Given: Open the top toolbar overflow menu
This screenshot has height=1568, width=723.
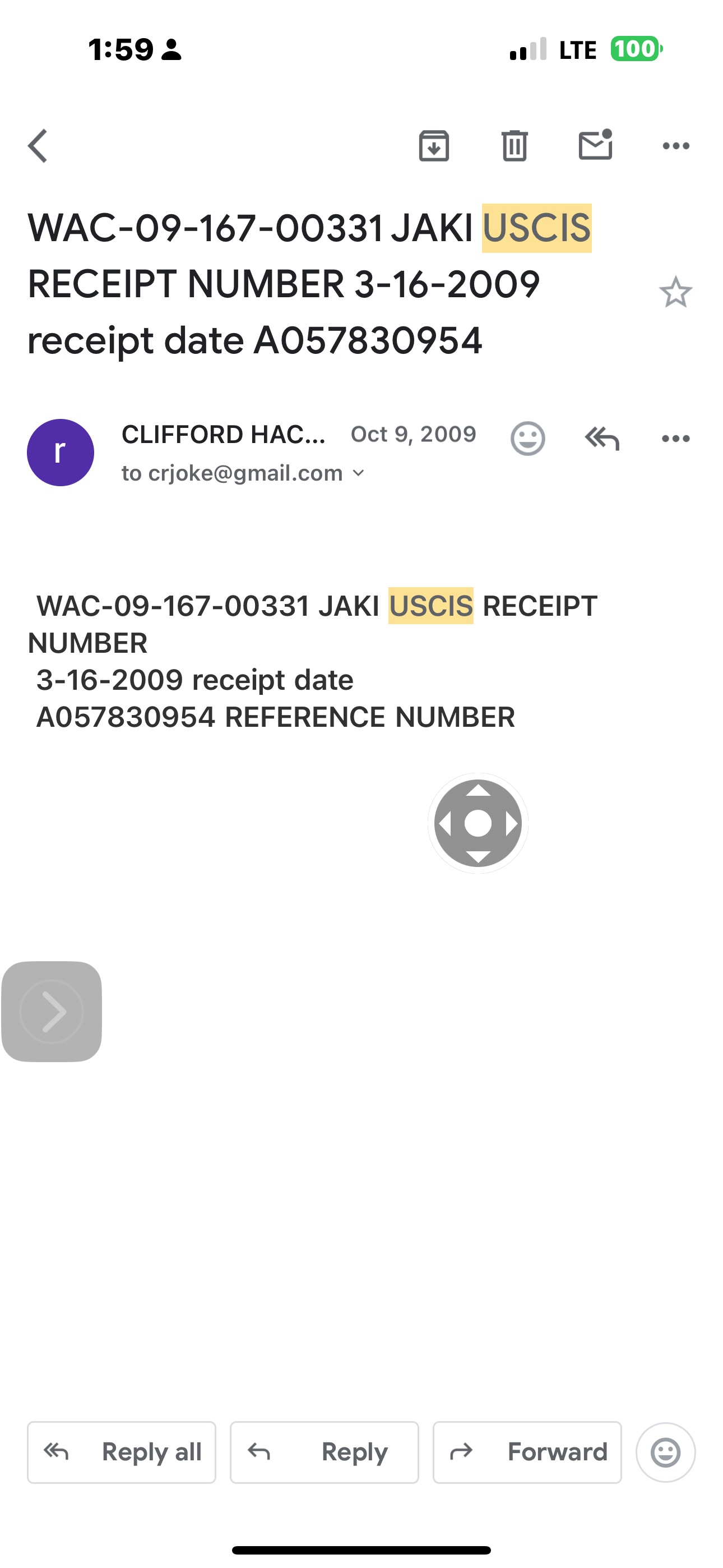Looking at the screenshot, I should [675, 146].
